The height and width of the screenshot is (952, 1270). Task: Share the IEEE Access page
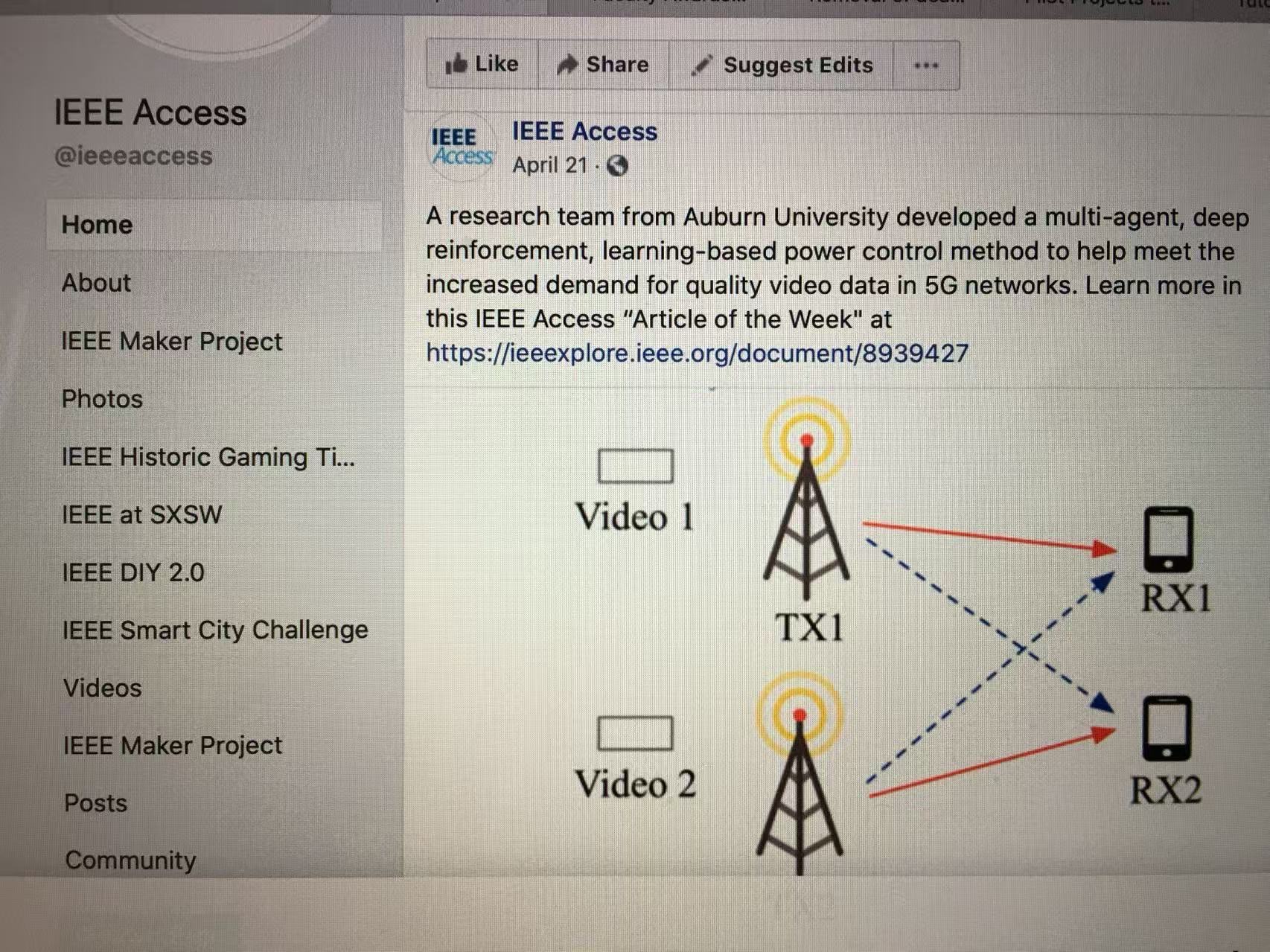(603, 65)
